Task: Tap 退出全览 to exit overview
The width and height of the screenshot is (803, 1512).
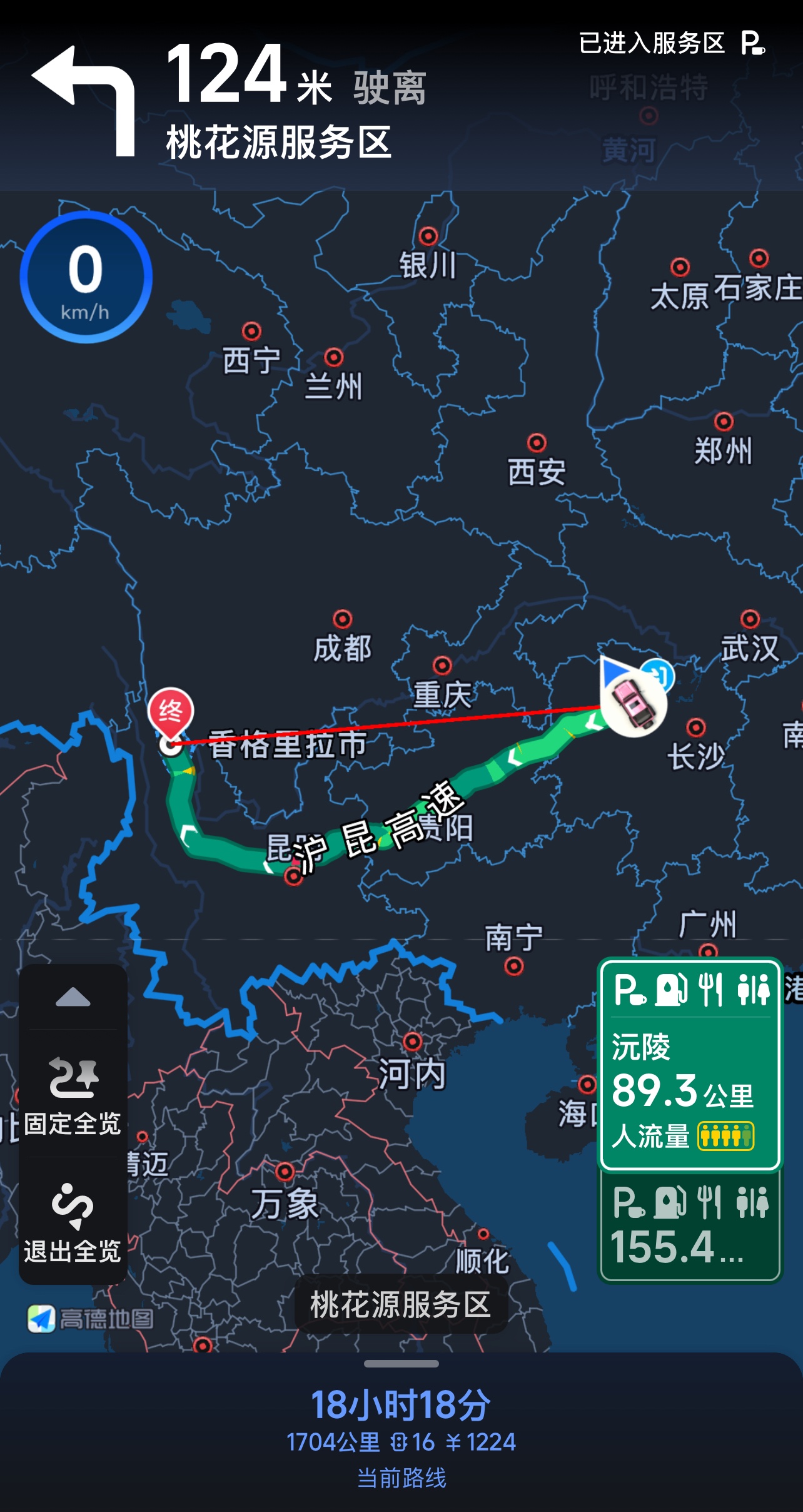Action: click(x=73, y=1223)
